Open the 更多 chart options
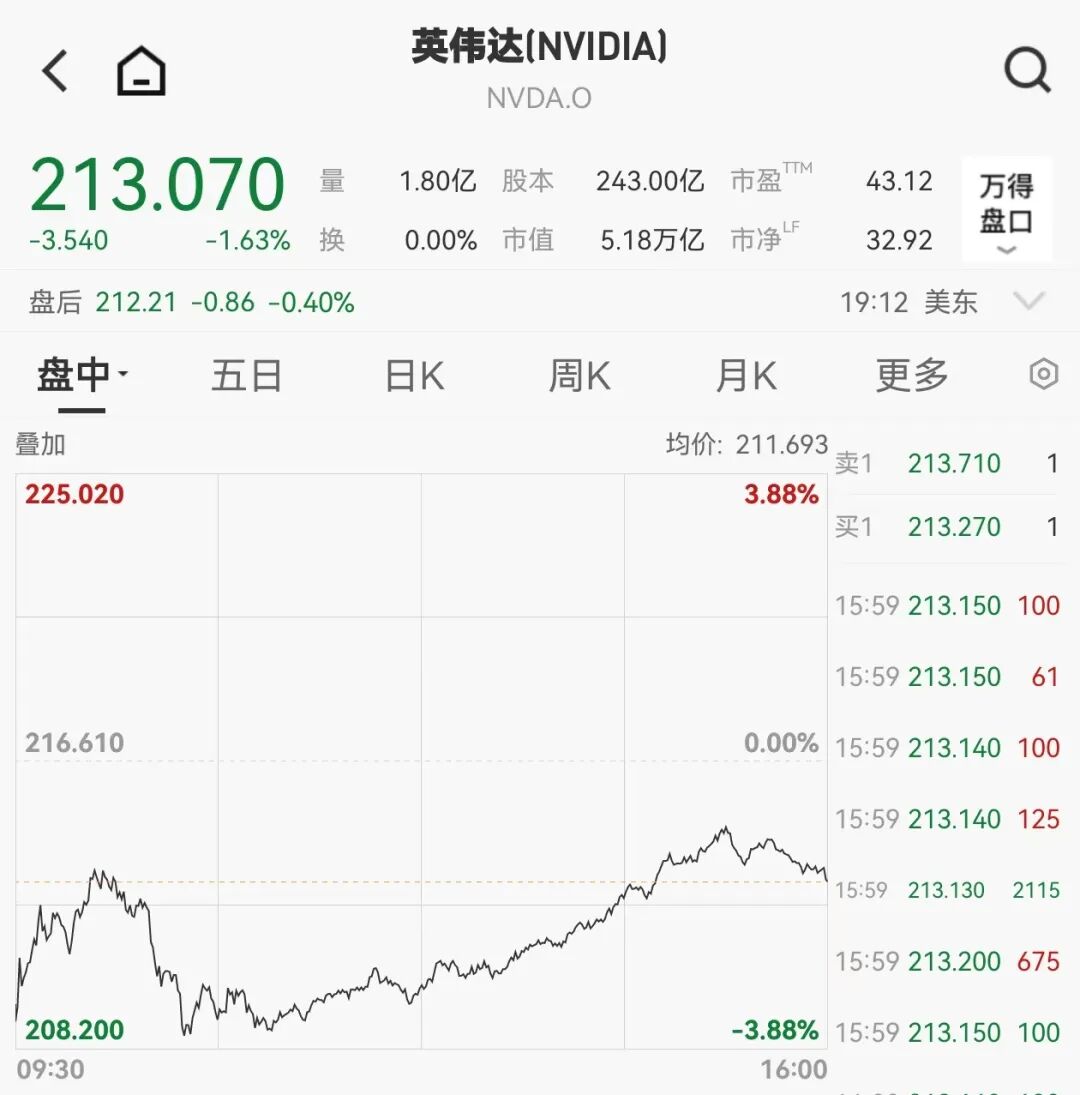The width and height of the screenshot is (1080, 1095). pos(911,376)
